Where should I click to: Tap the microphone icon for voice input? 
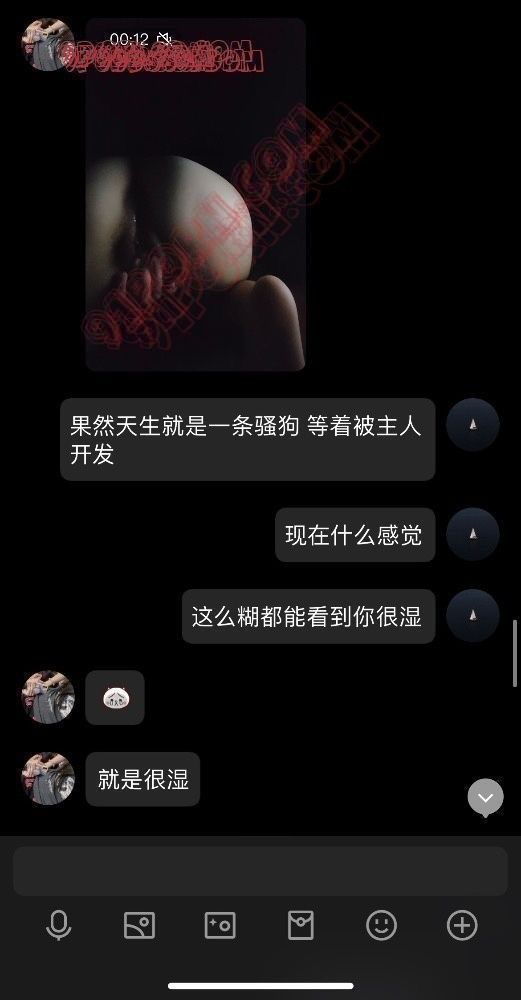pyautogui.click(x=59, y=925)
